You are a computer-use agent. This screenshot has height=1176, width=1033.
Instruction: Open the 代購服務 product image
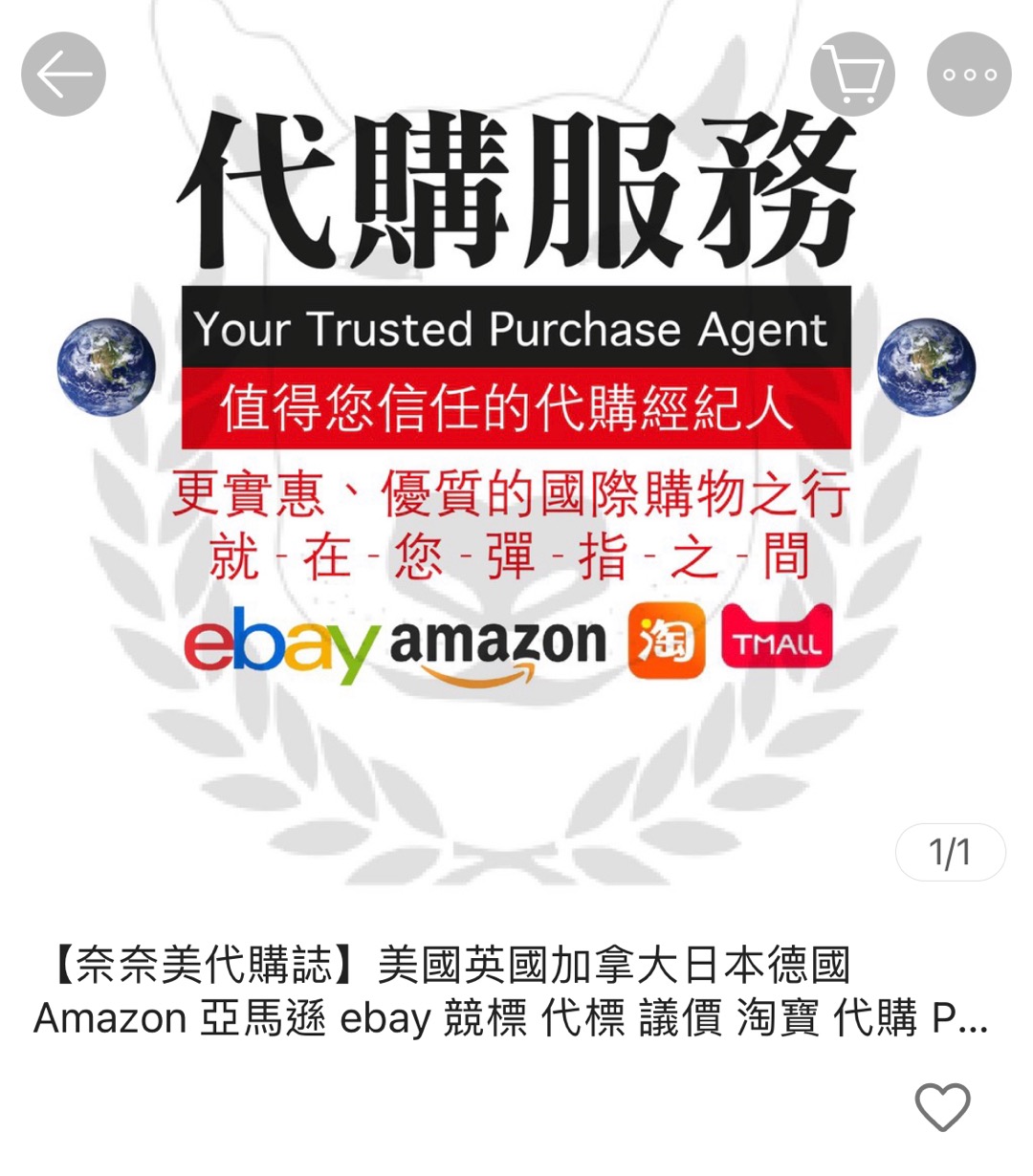[x=516, y=449]
